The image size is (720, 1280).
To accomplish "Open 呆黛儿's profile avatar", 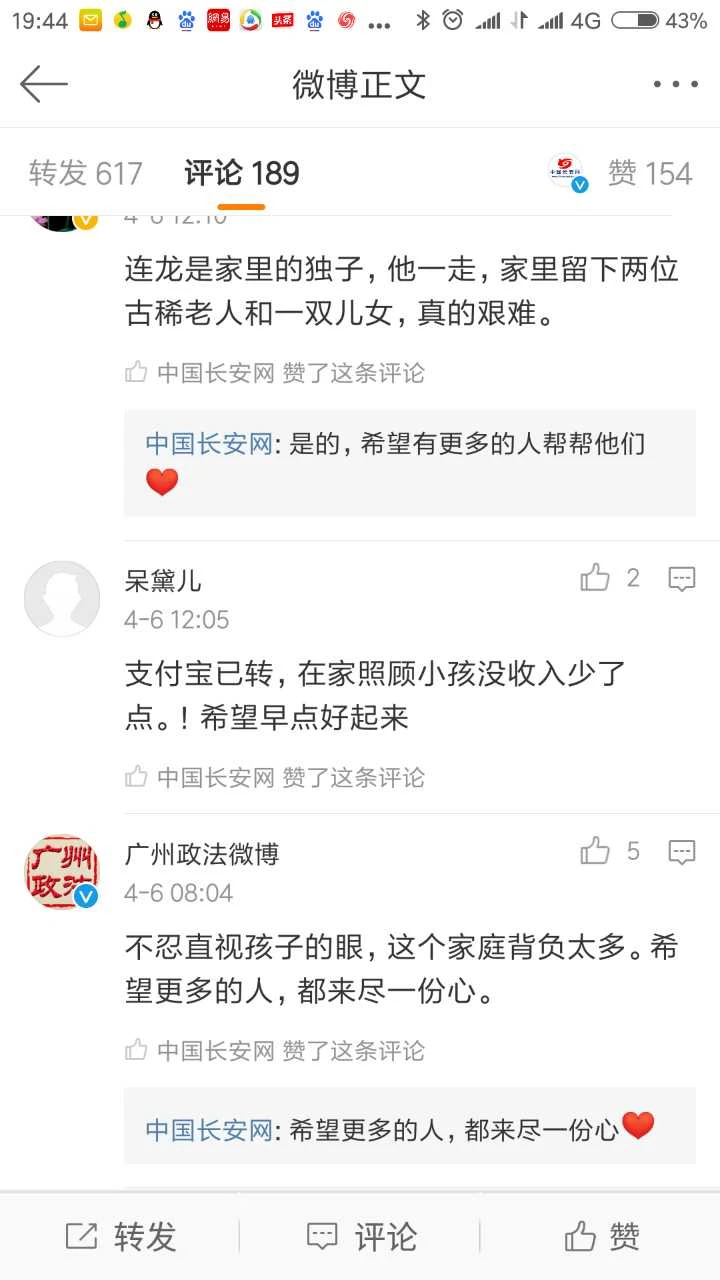I will [x=62, y=598].
